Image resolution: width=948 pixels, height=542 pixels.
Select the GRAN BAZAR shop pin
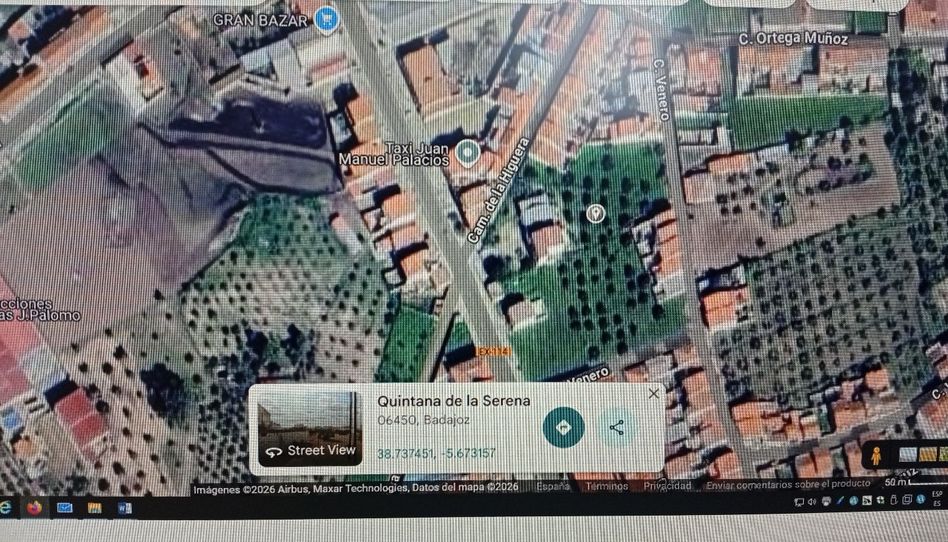pyautogui.click(x=326, y=18)
